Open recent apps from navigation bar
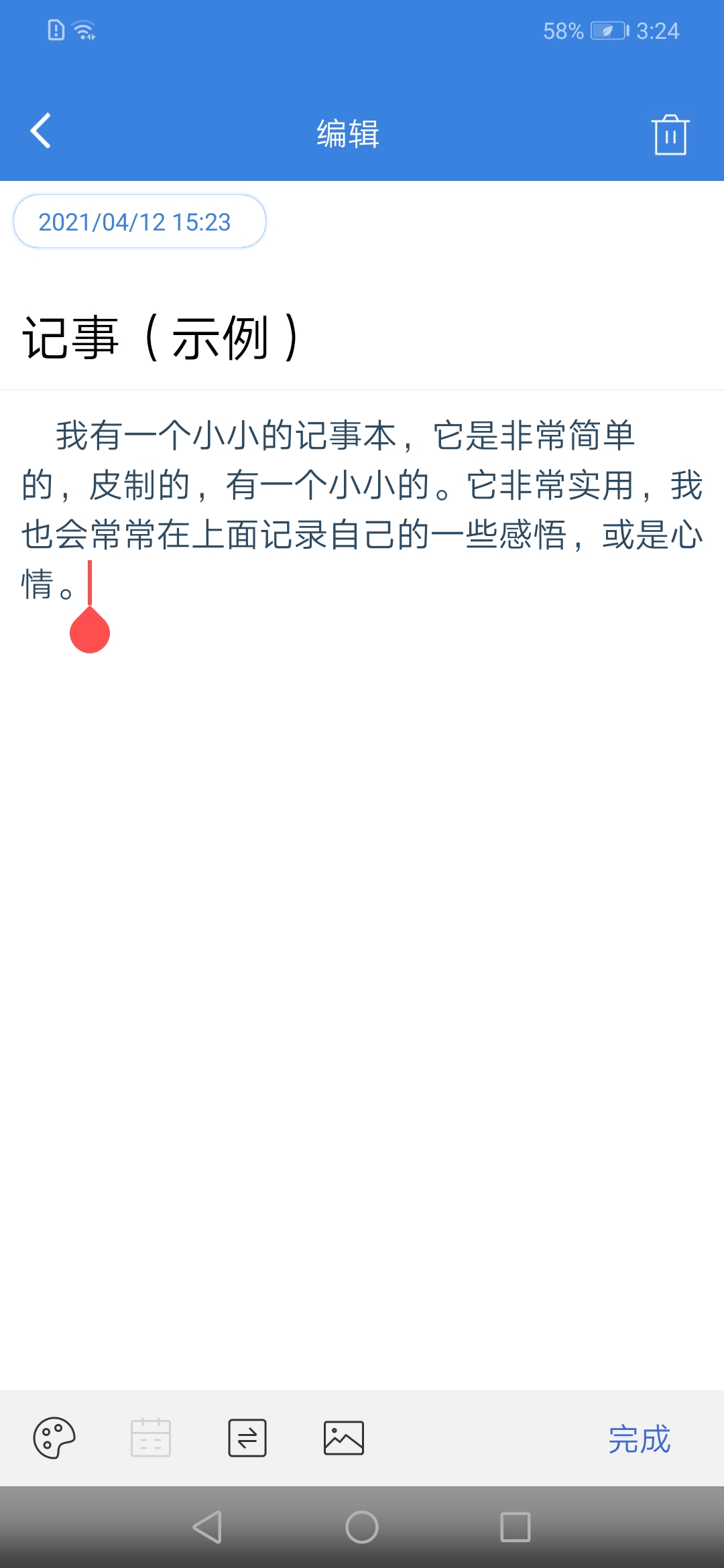 point(516,1527)
